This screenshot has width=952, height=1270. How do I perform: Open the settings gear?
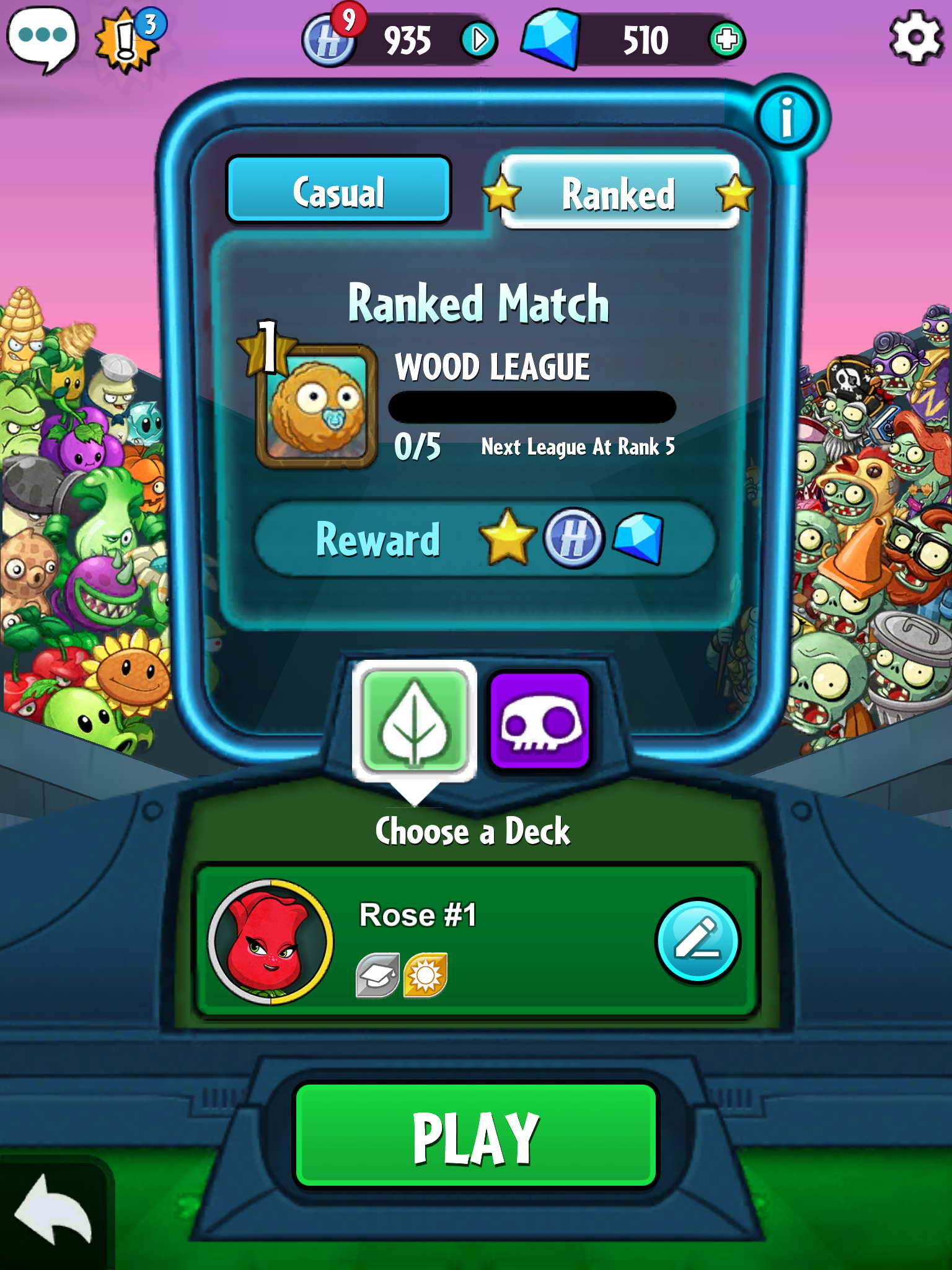(x=915, y=37)
